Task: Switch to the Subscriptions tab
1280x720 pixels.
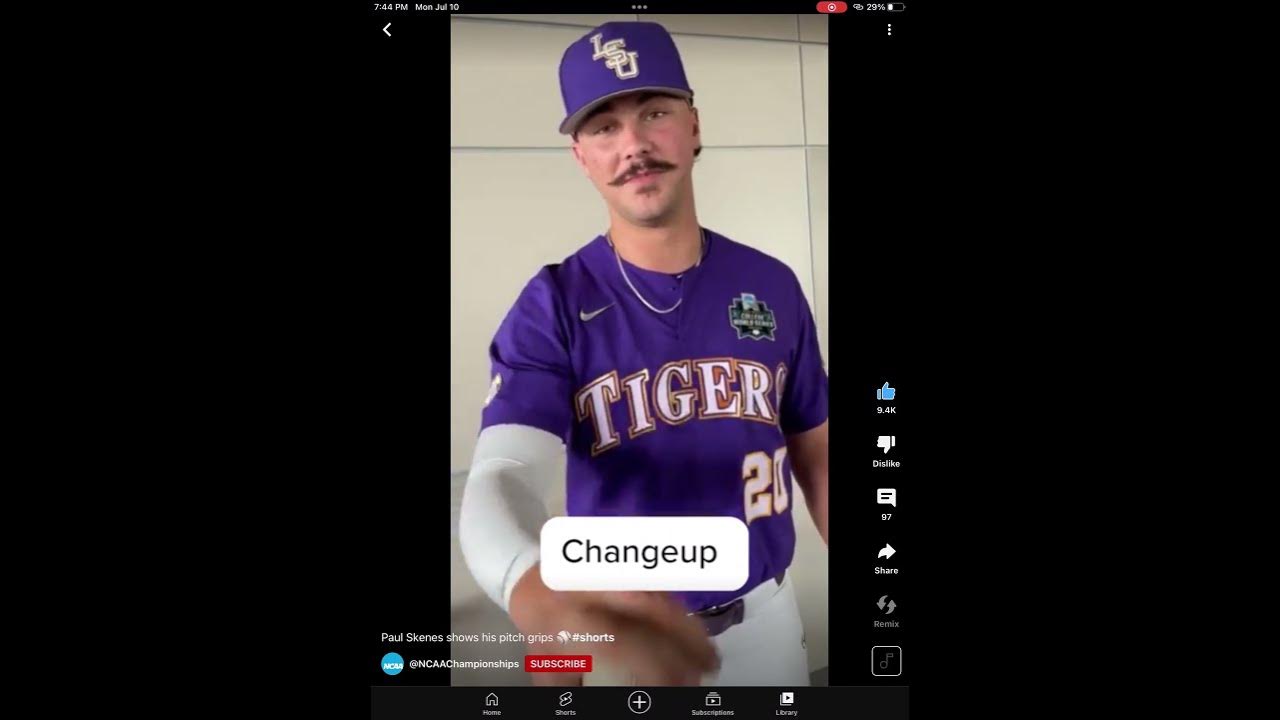Action: click(712, 703)
